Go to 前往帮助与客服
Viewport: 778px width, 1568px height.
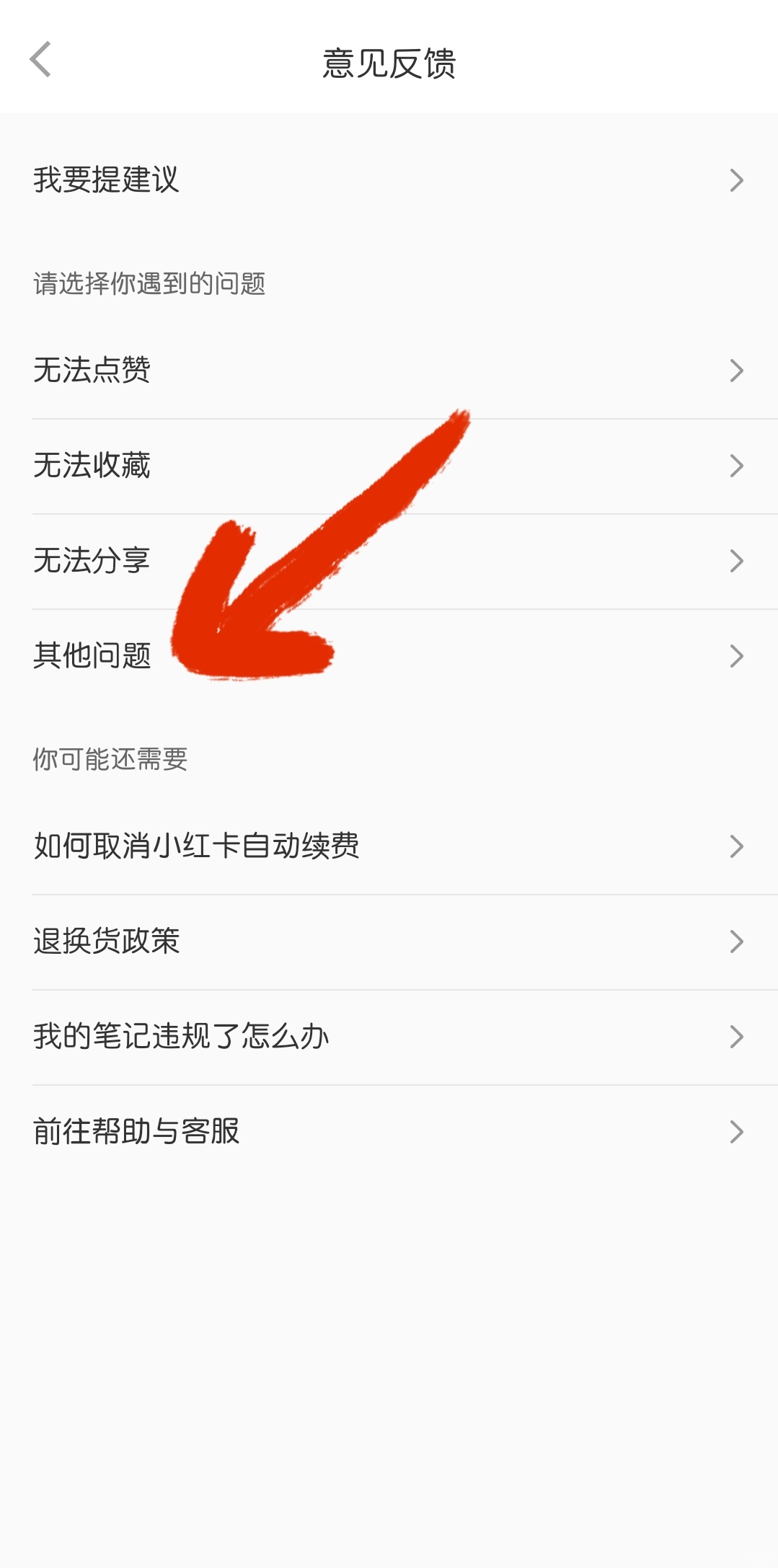pos(389,1132)
